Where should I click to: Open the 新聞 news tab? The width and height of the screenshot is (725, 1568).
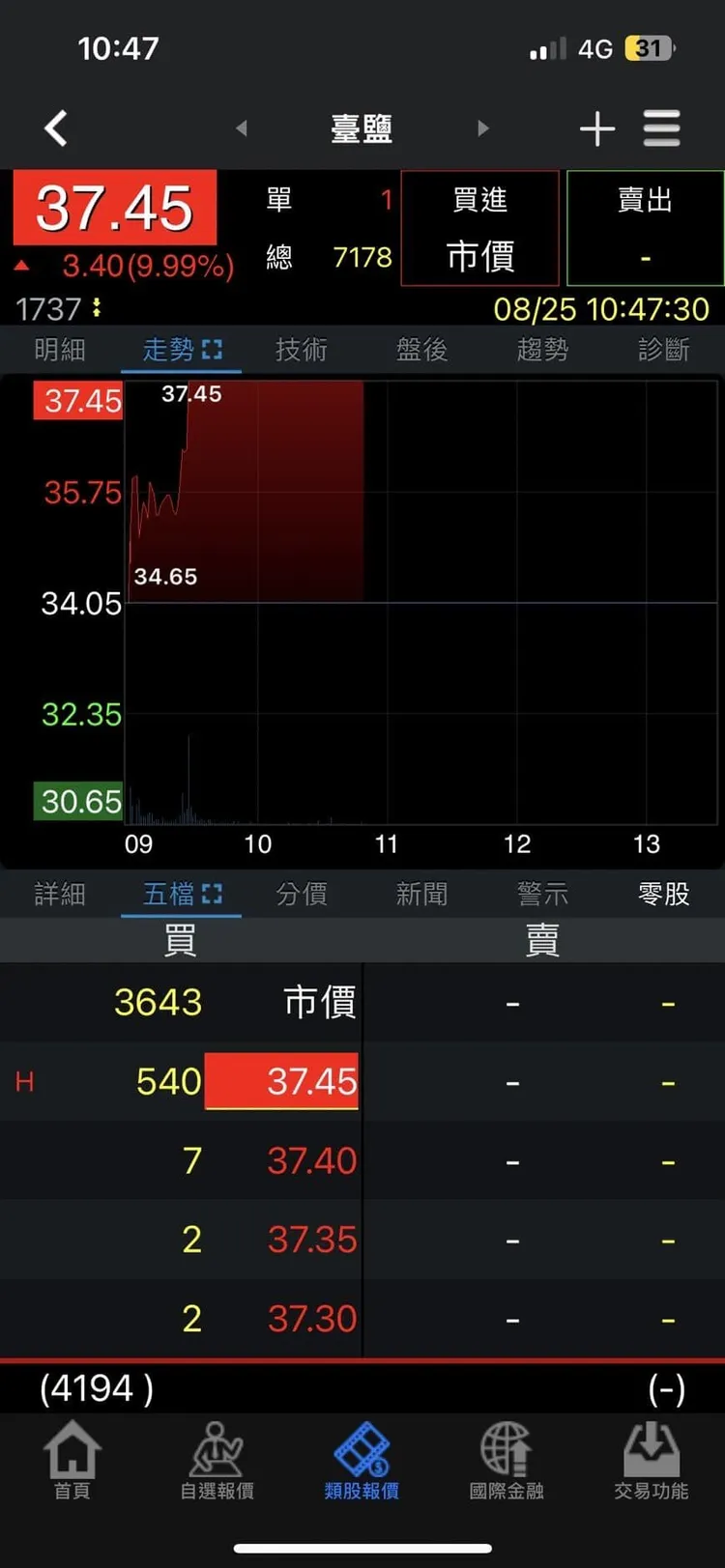point(422,895)
